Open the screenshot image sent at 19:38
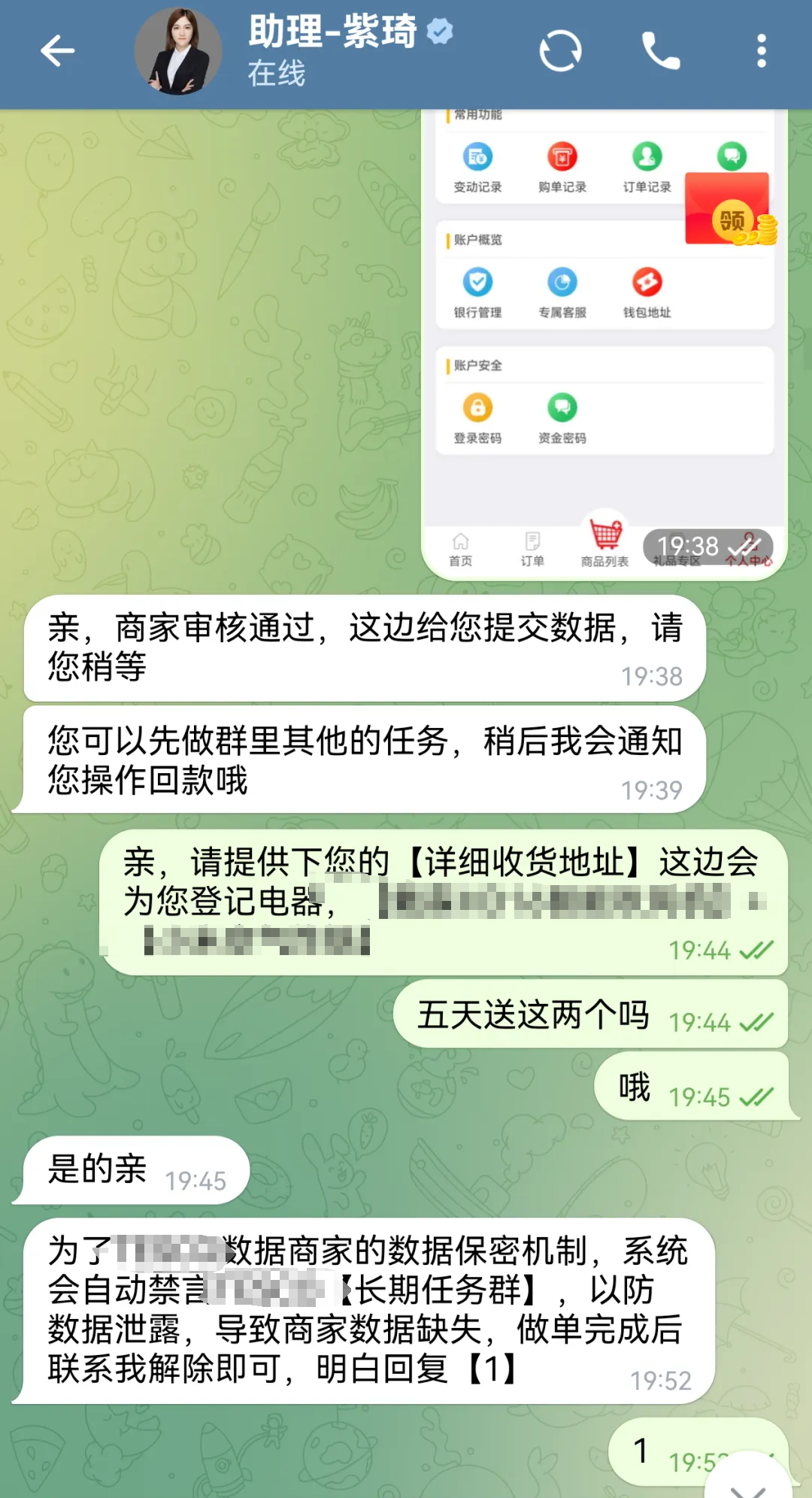The image size is (812, 1498). pyautogui.click(x=604, y=338)
